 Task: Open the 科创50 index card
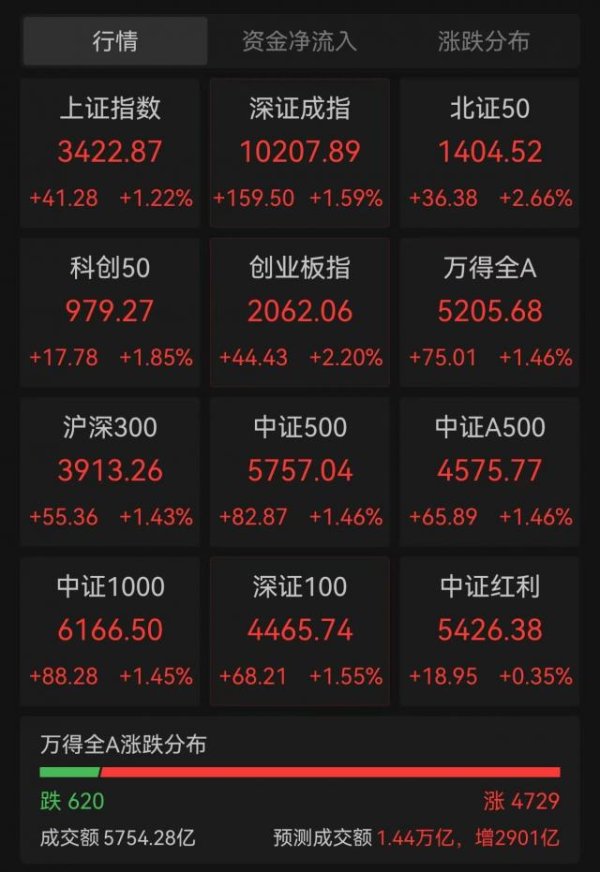pos(110,311)
